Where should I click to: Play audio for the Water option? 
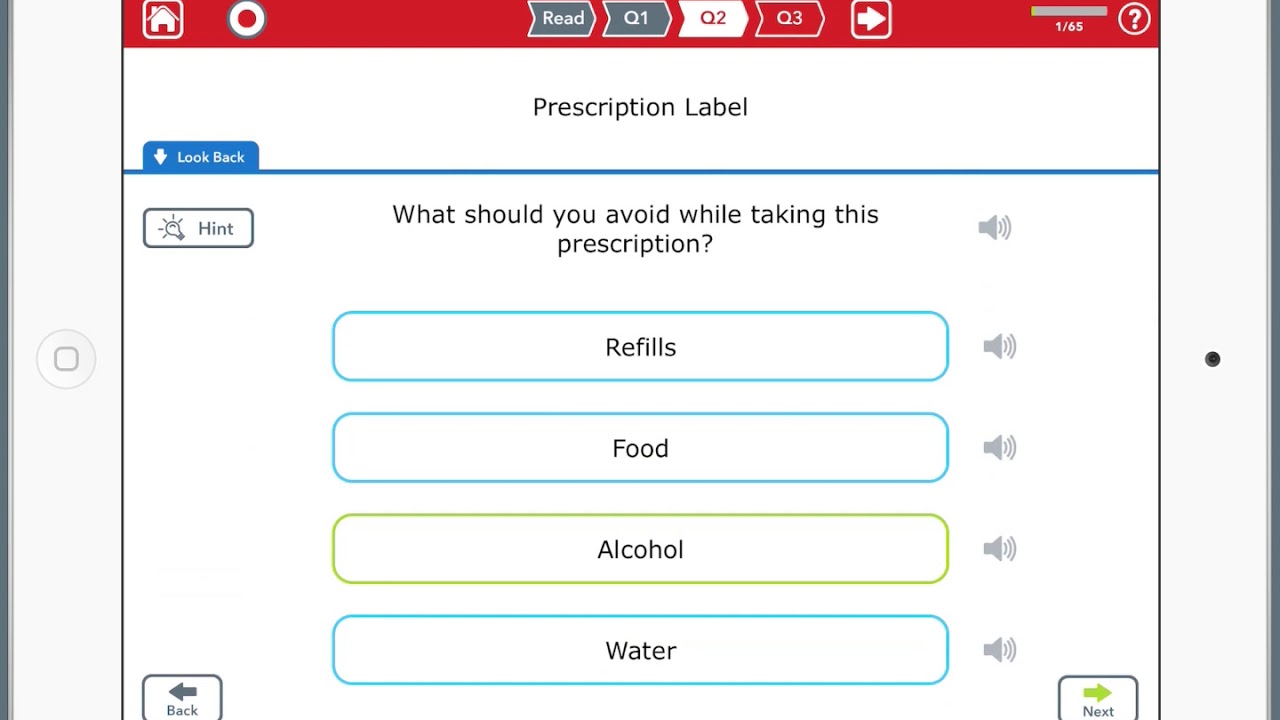point(999,650)
